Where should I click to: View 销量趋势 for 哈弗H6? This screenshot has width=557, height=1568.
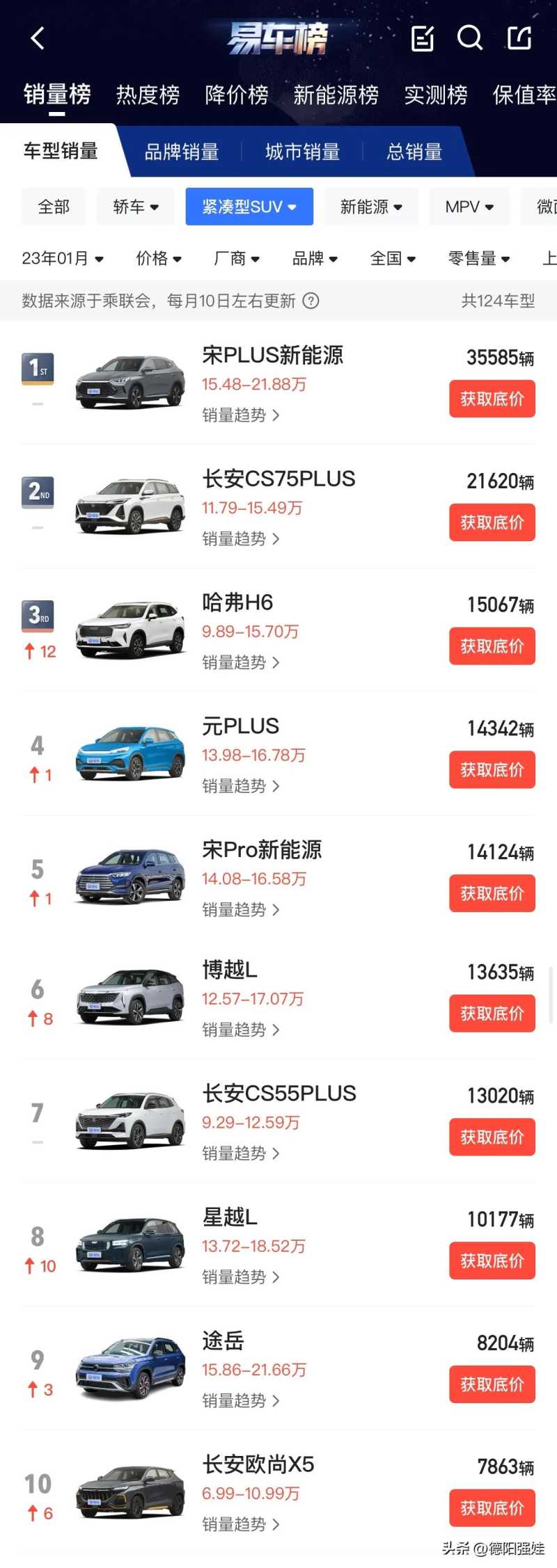[240, 662]
